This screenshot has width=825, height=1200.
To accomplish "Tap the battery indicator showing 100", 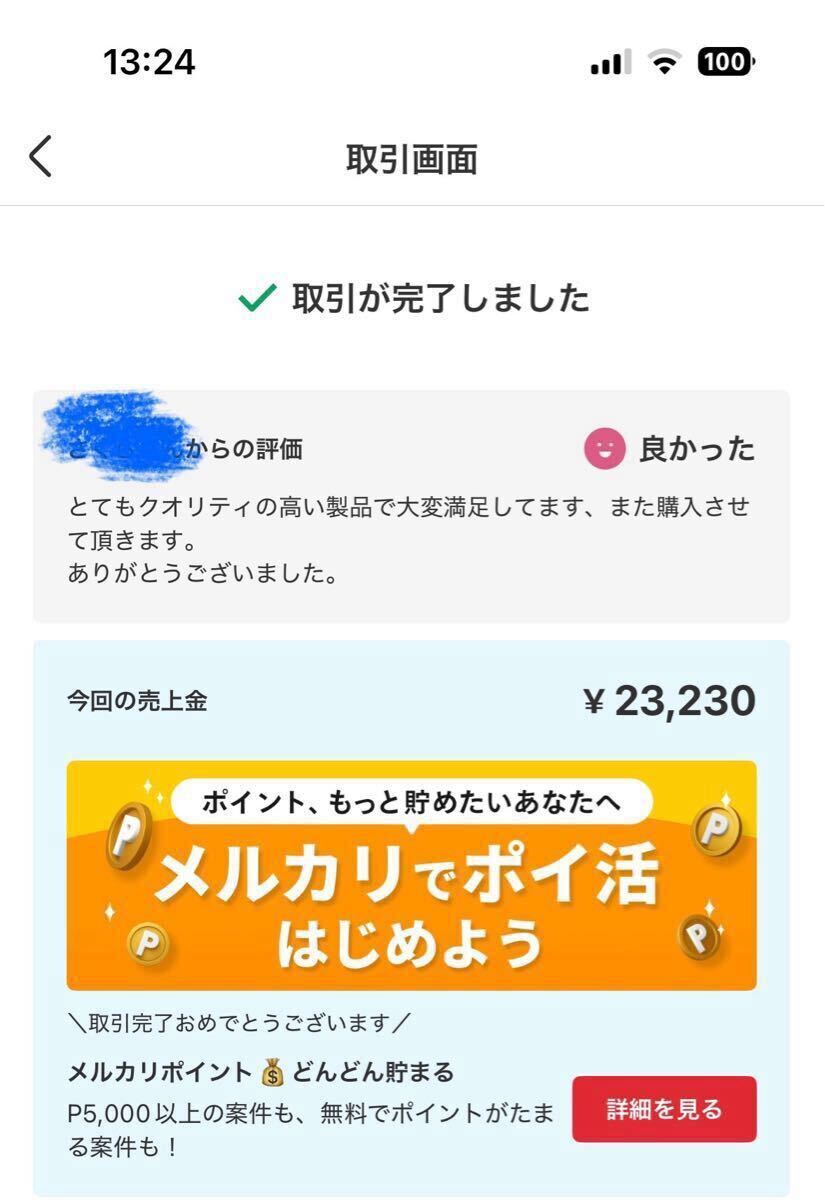I will 722,62.
